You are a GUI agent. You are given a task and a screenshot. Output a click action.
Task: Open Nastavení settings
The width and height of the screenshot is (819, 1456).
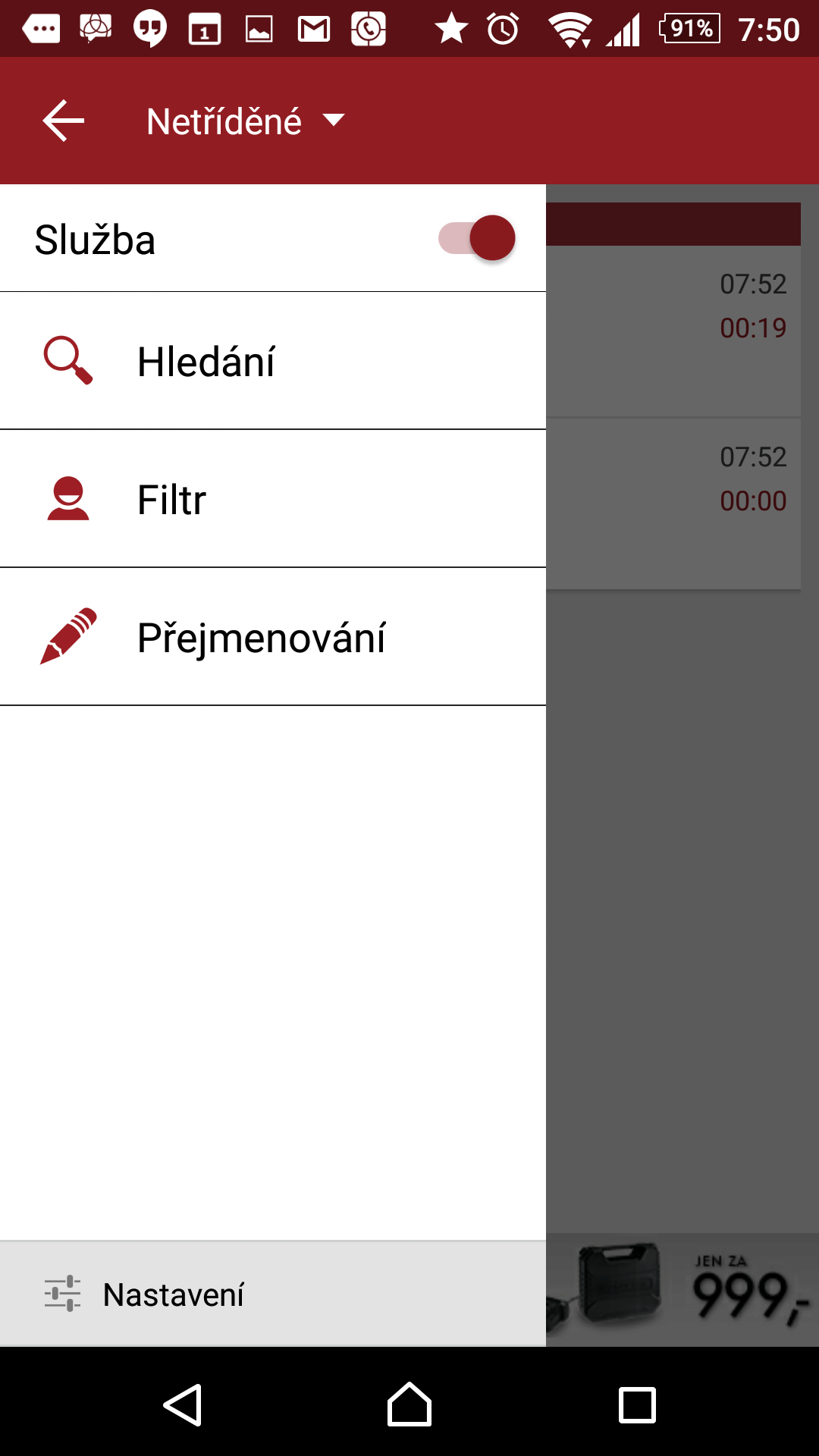[273, 1294]
